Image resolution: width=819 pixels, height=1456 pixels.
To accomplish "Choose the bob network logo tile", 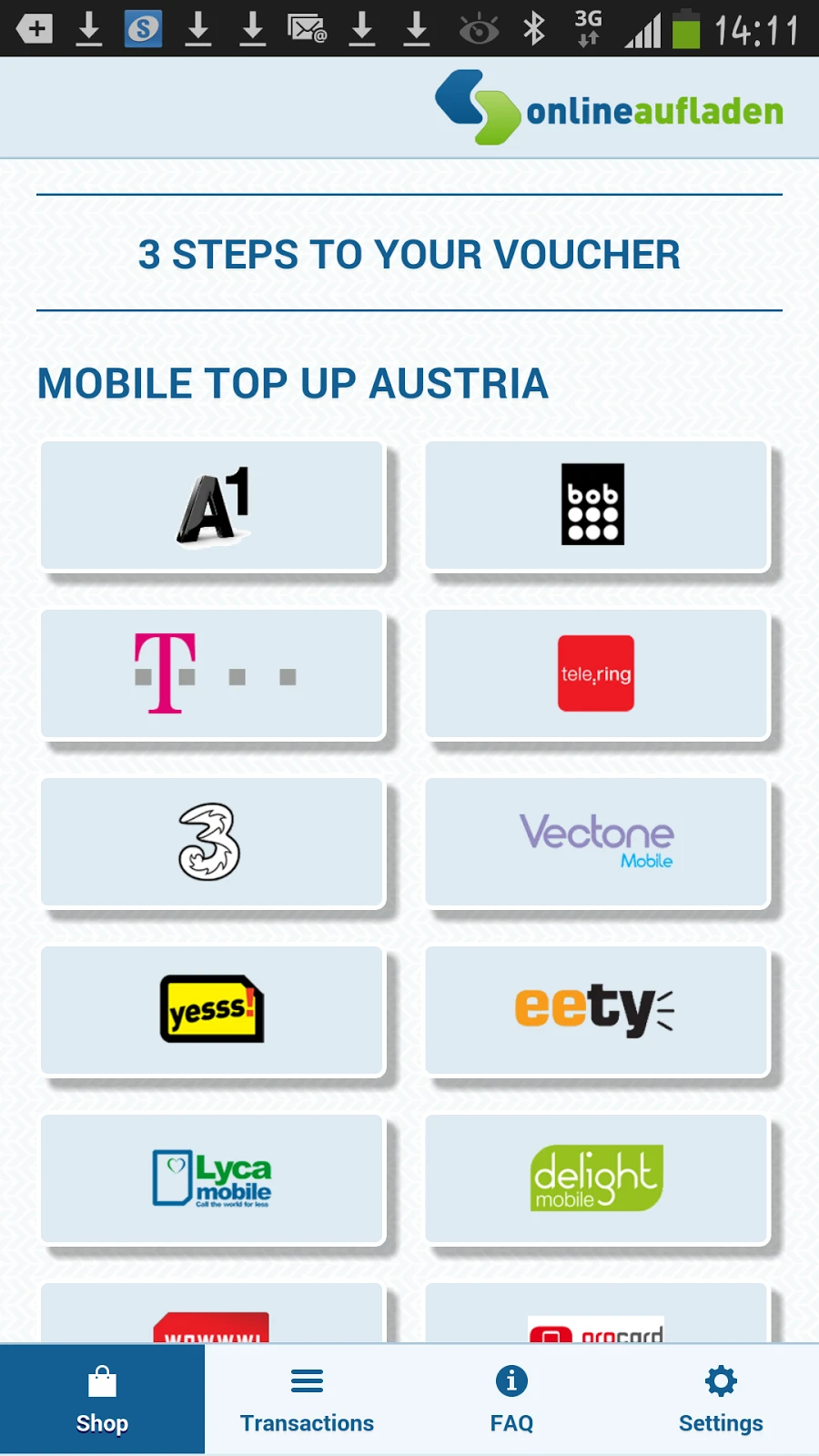I will click(x=595, y=506).
